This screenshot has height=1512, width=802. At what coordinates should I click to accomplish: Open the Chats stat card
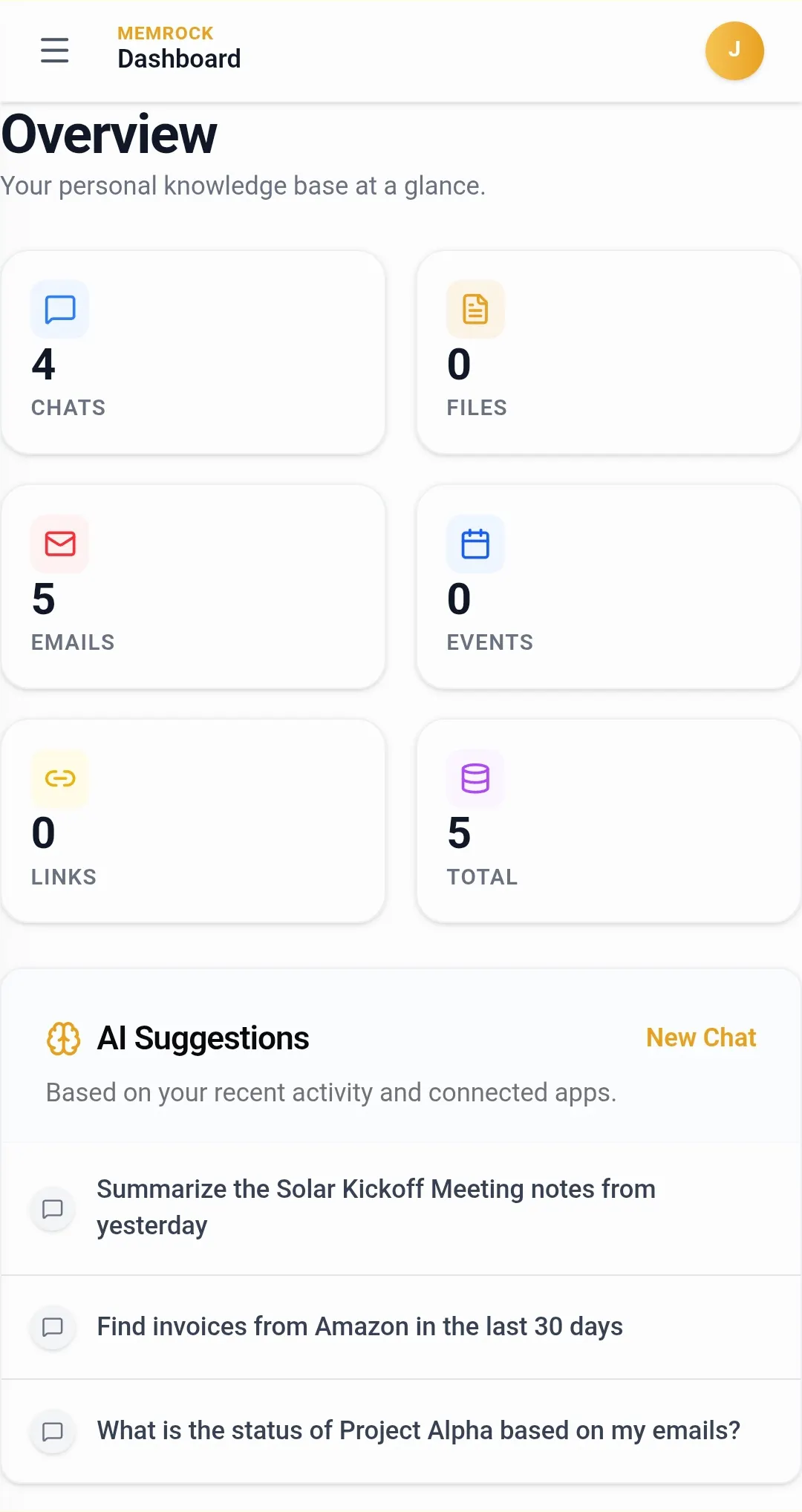[x=194, y=353]
